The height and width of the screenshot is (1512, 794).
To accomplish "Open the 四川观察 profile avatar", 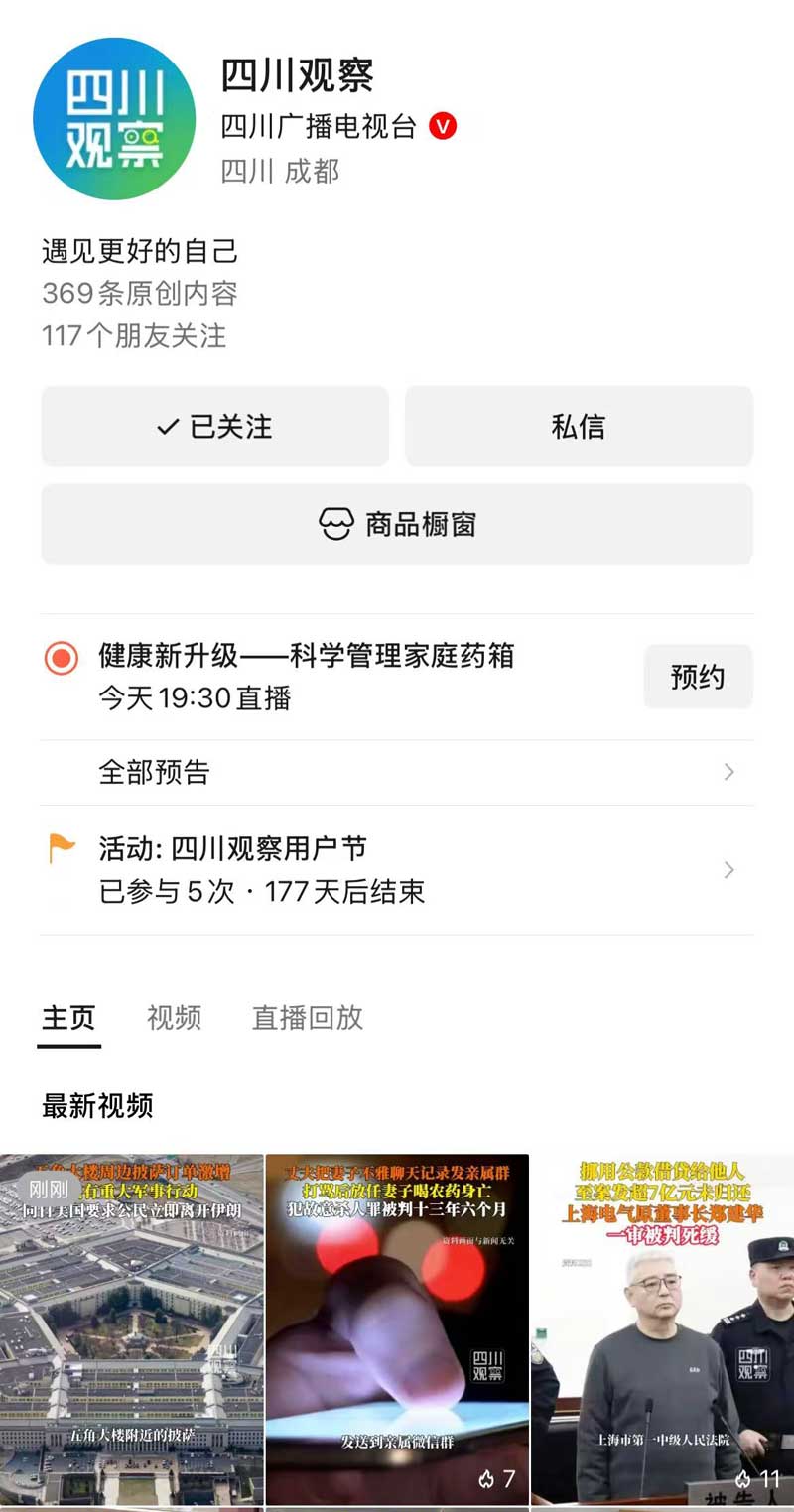I will click(114, 118).
